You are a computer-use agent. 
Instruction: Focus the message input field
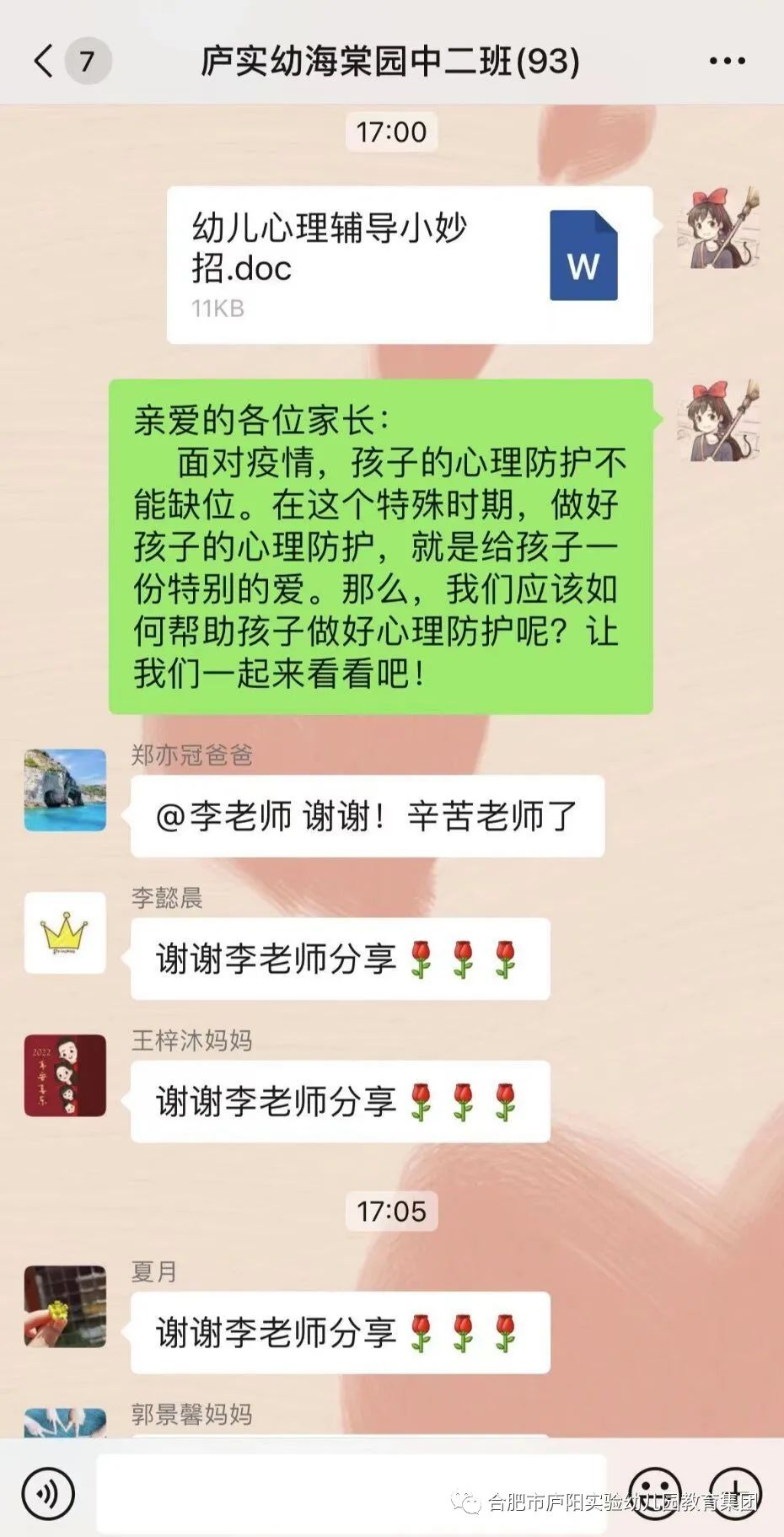point(351,1493)
